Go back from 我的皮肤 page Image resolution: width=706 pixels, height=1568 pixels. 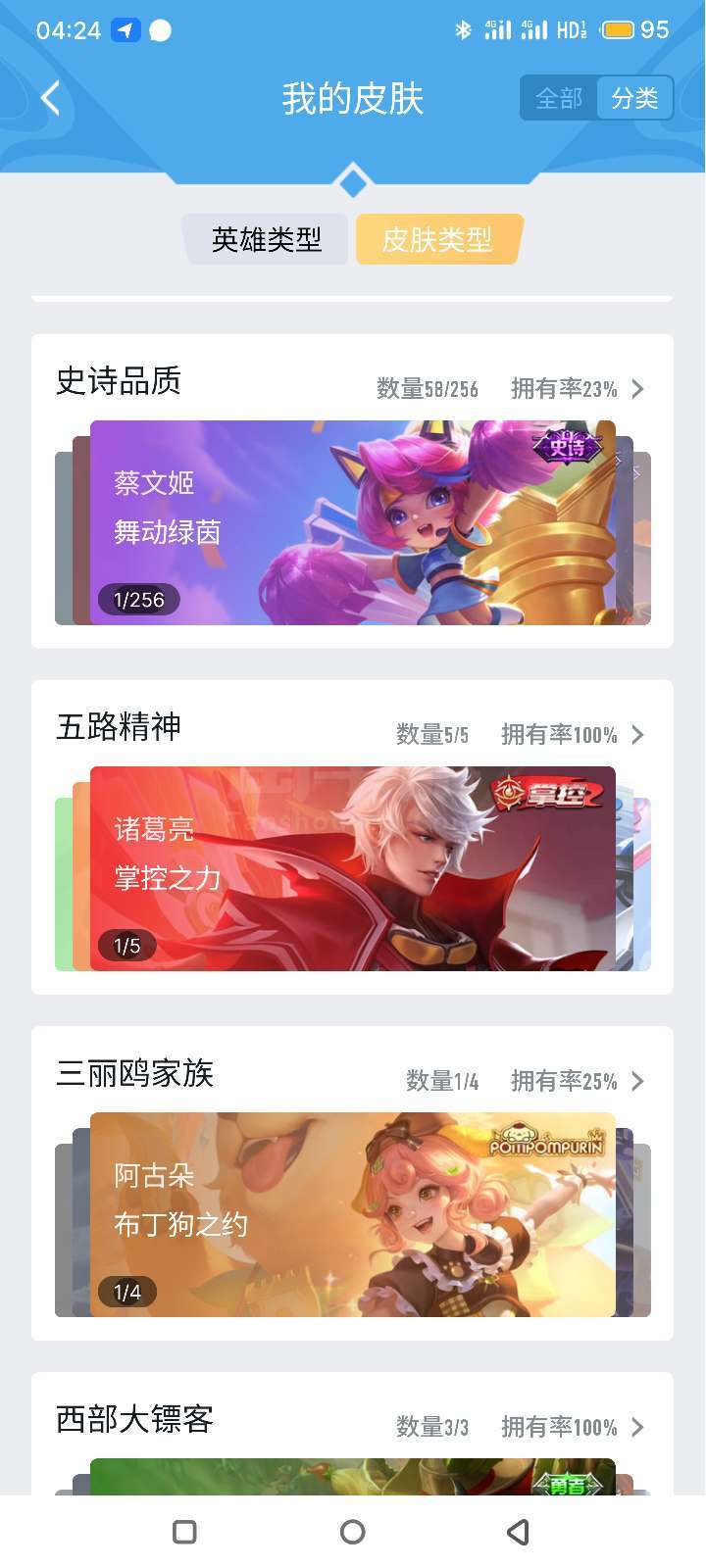[x=51, y=98]
